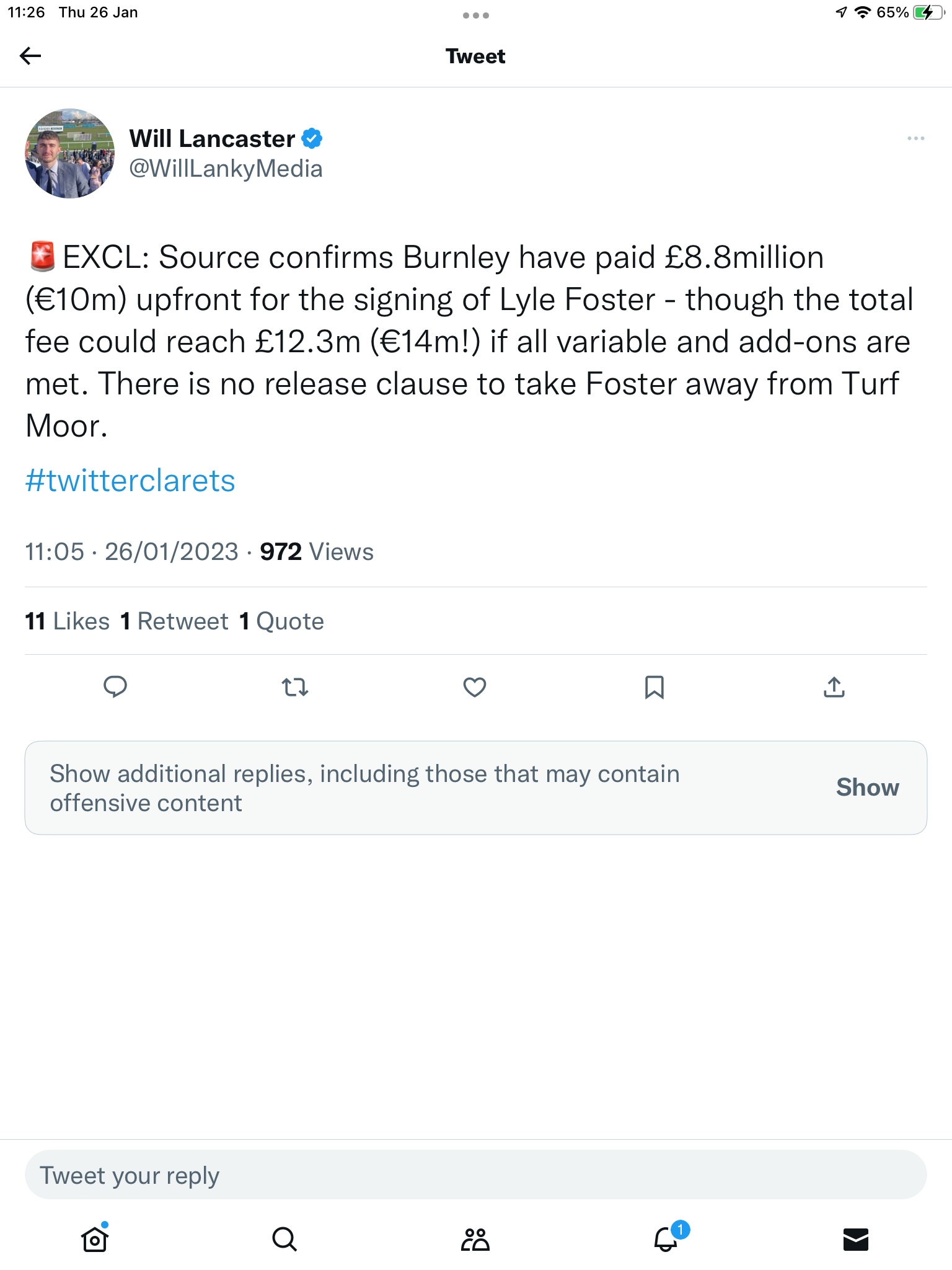Open the tweet's three-dot overflow menu
952x1270 pixels.
[x=915, y=138]
